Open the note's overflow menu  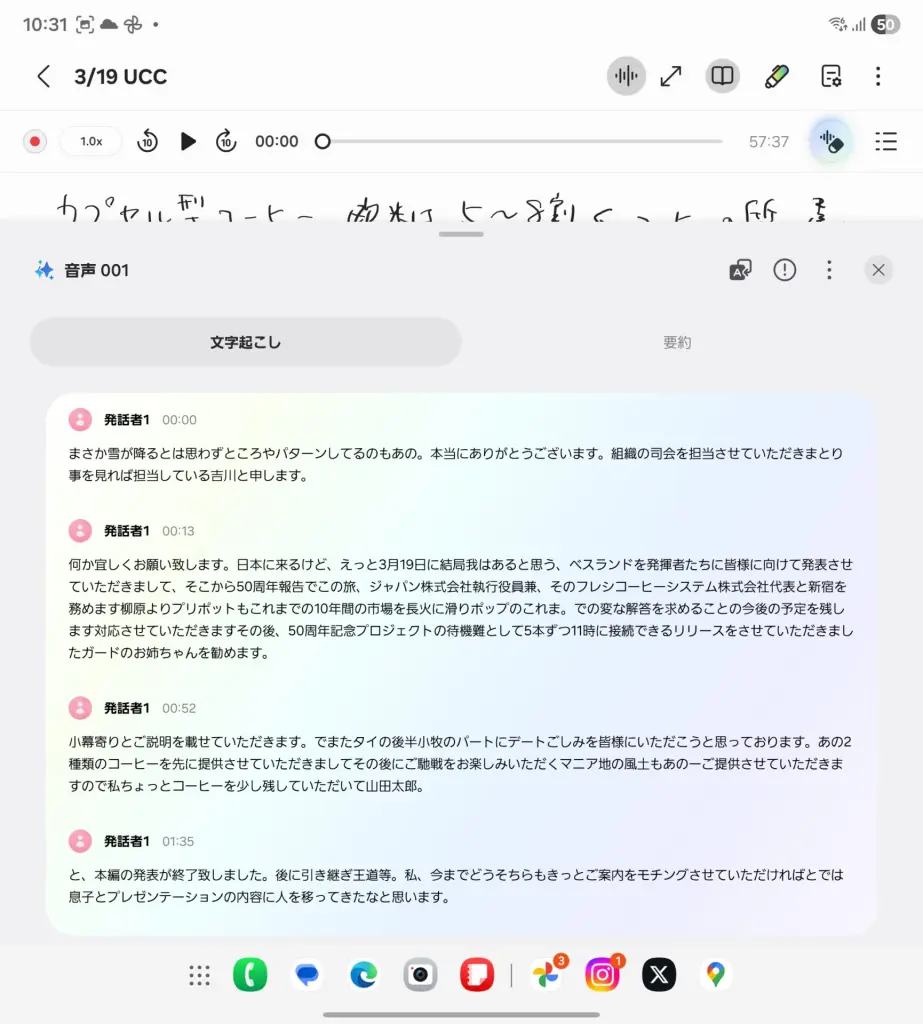878,77
